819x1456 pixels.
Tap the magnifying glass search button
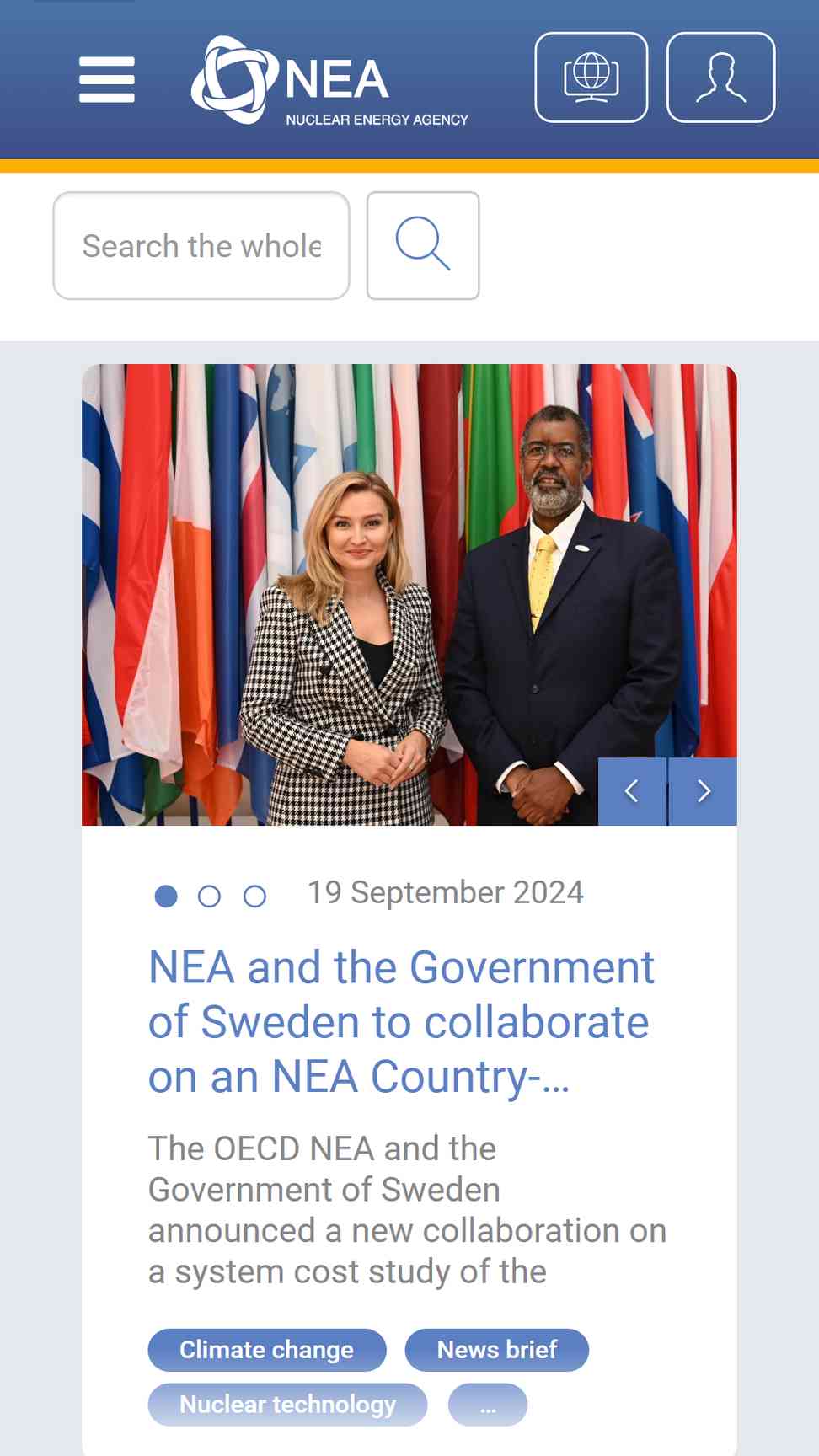[x=423, y=246]
